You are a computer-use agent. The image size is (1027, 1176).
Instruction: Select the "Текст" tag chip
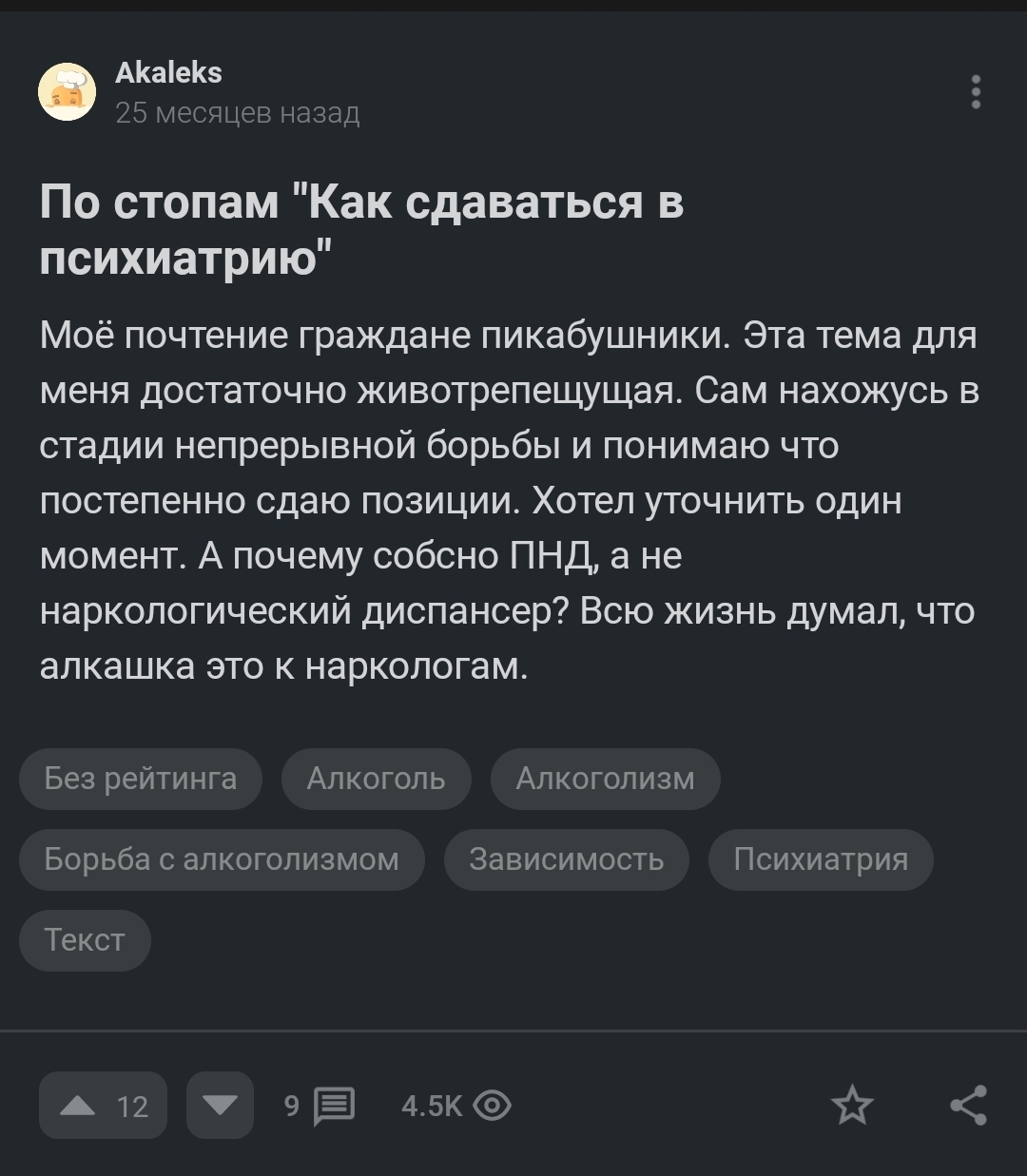pos(85,940)
